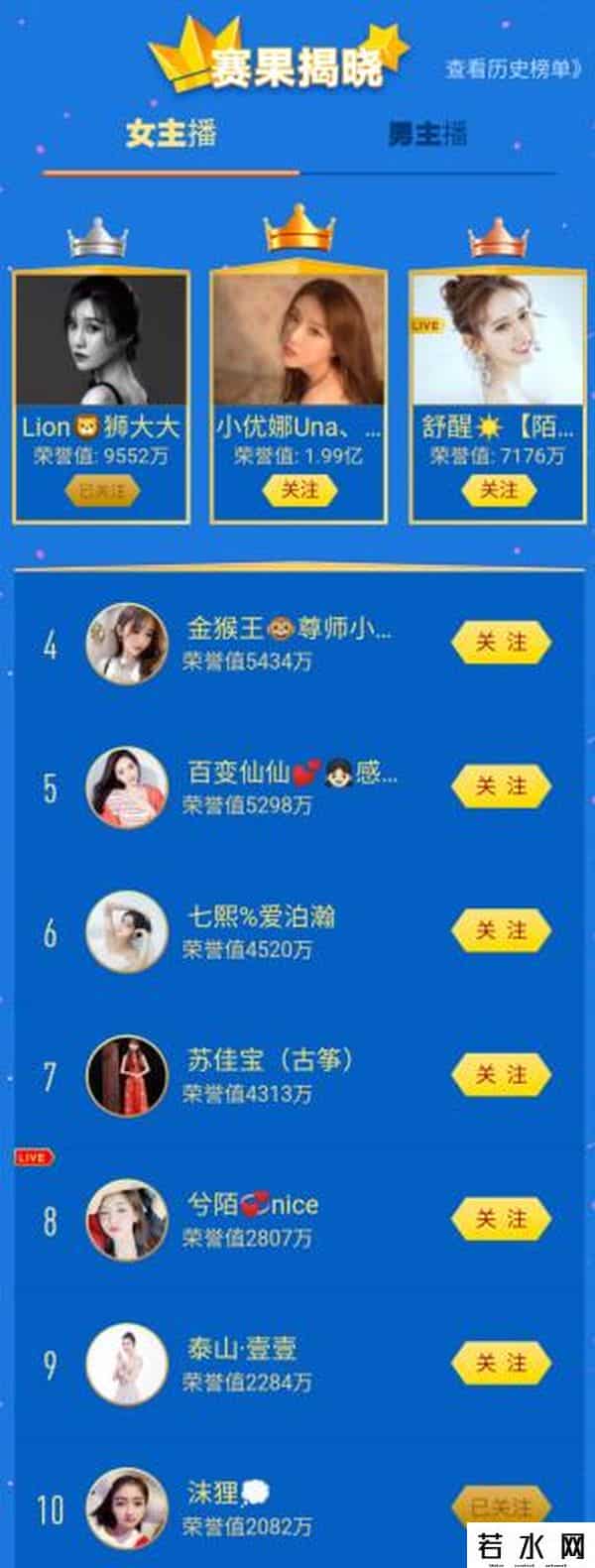The width and height of the screenshot is (595, 1568).
Task: Follow 舒醒 via the 关注 button
Action: click(x=498, y=490)
